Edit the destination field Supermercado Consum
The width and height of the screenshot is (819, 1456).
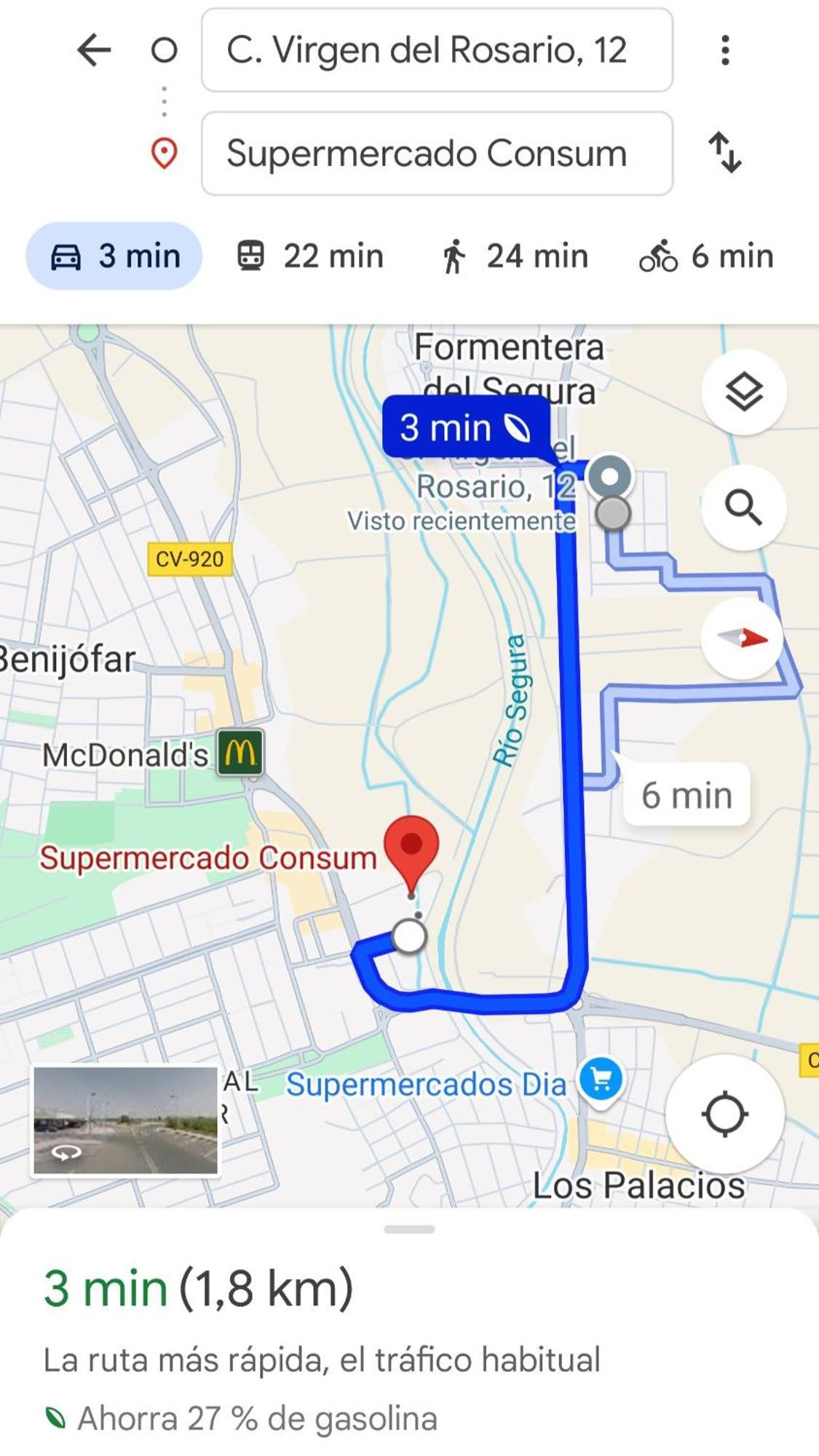(x=437, y=153)
